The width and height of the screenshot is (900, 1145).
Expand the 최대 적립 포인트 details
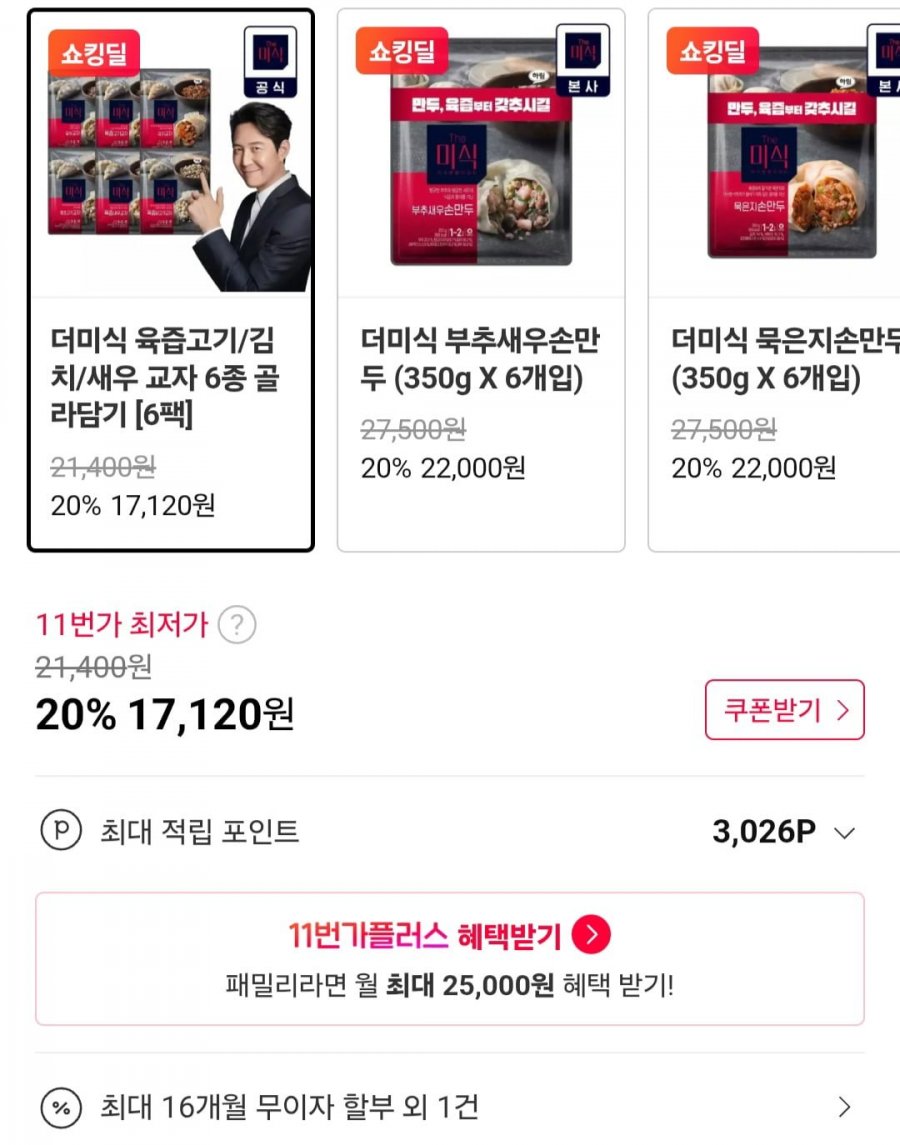[x=844, y=833]
